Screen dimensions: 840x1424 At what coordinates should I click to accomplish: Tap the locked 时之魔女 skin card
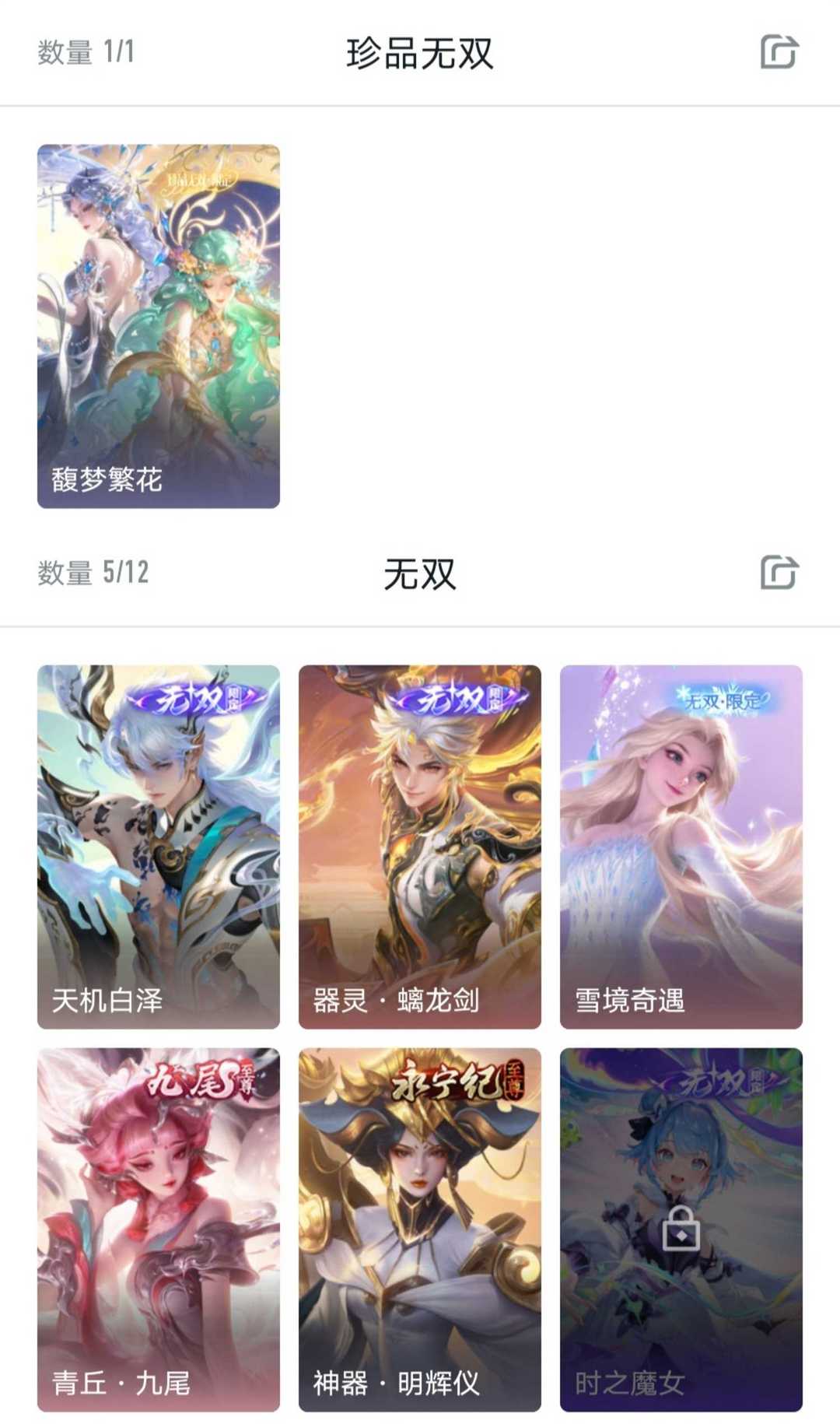(681, 1229)
